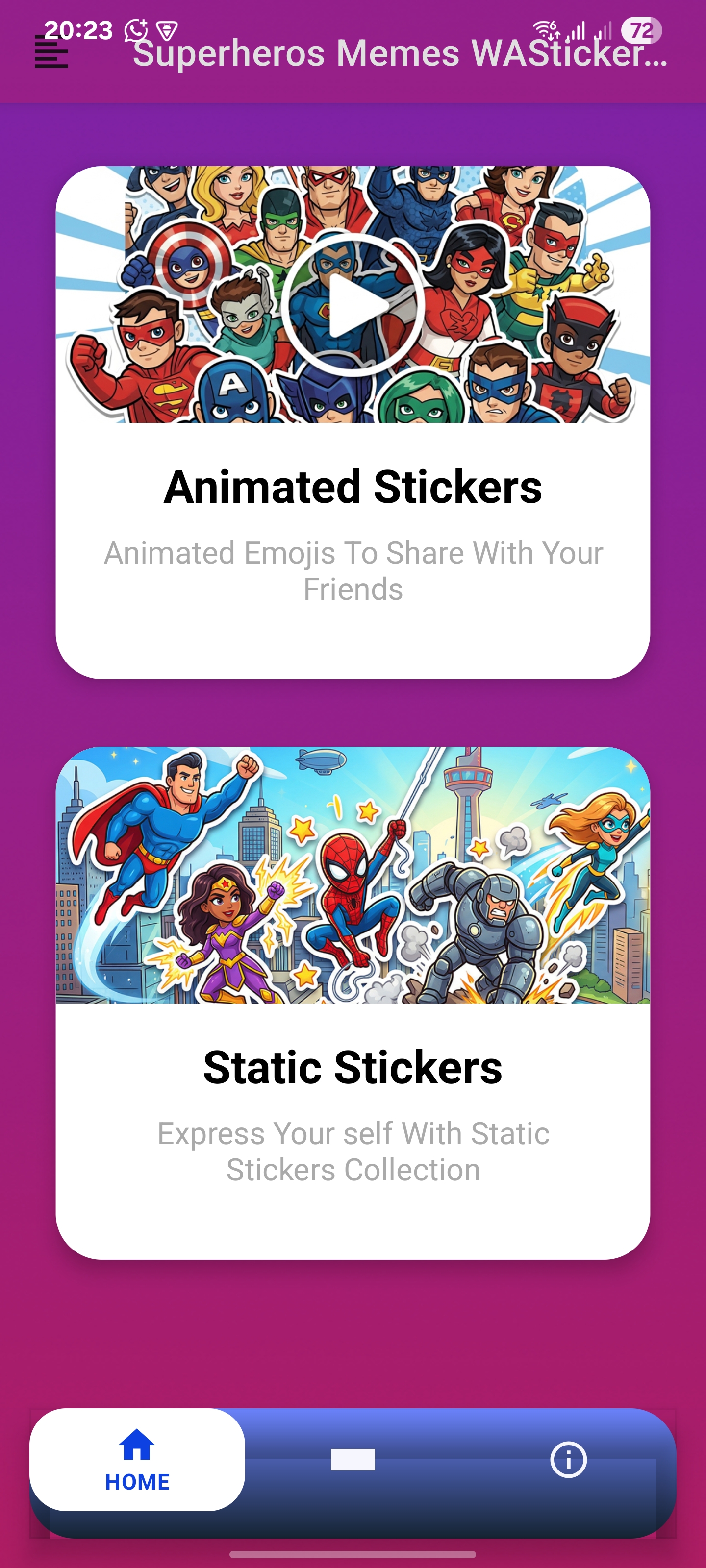This screenshot has width=706, height=1568.
Task: Open the info tab
Action: [x=568, y=1459]
